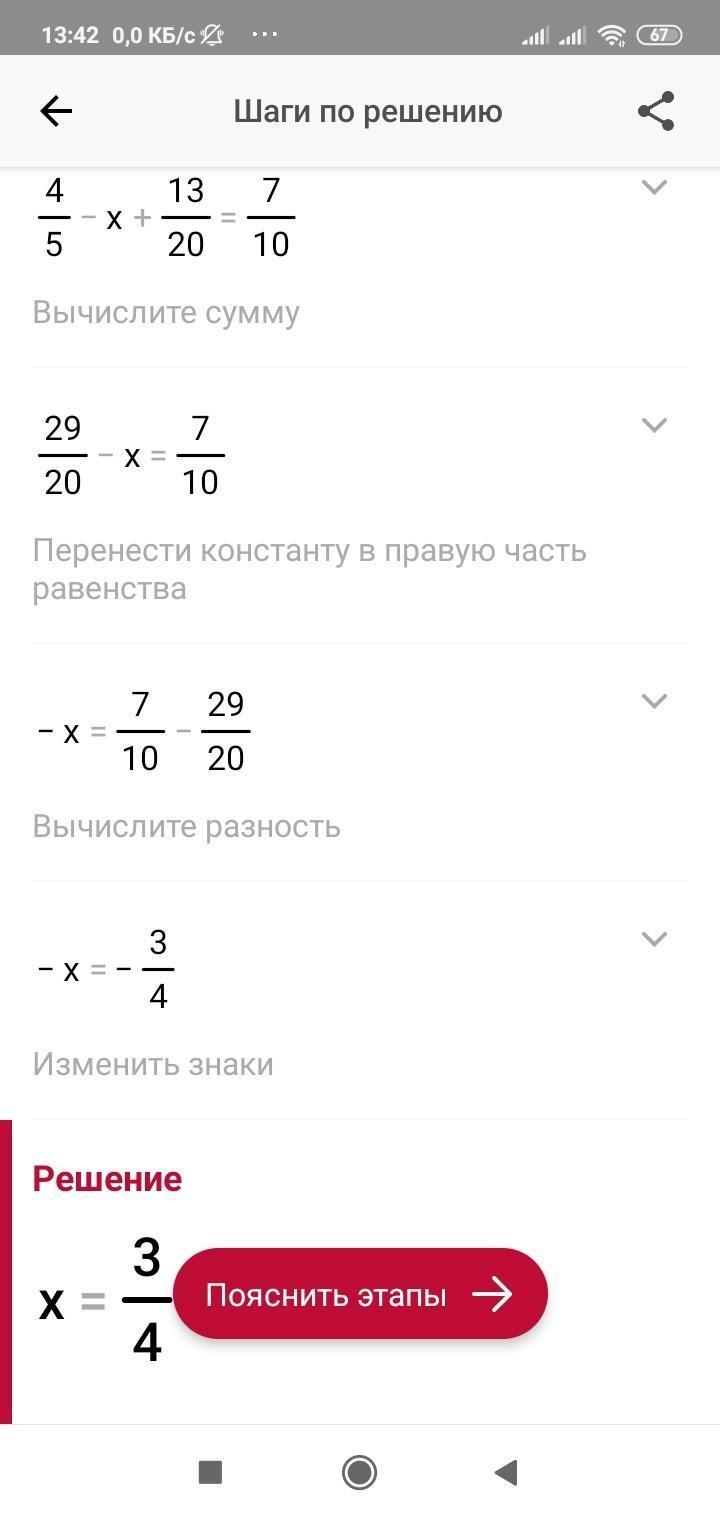720x1520 pixels.
Task: Share the solution steps
Action: point(656,111)
